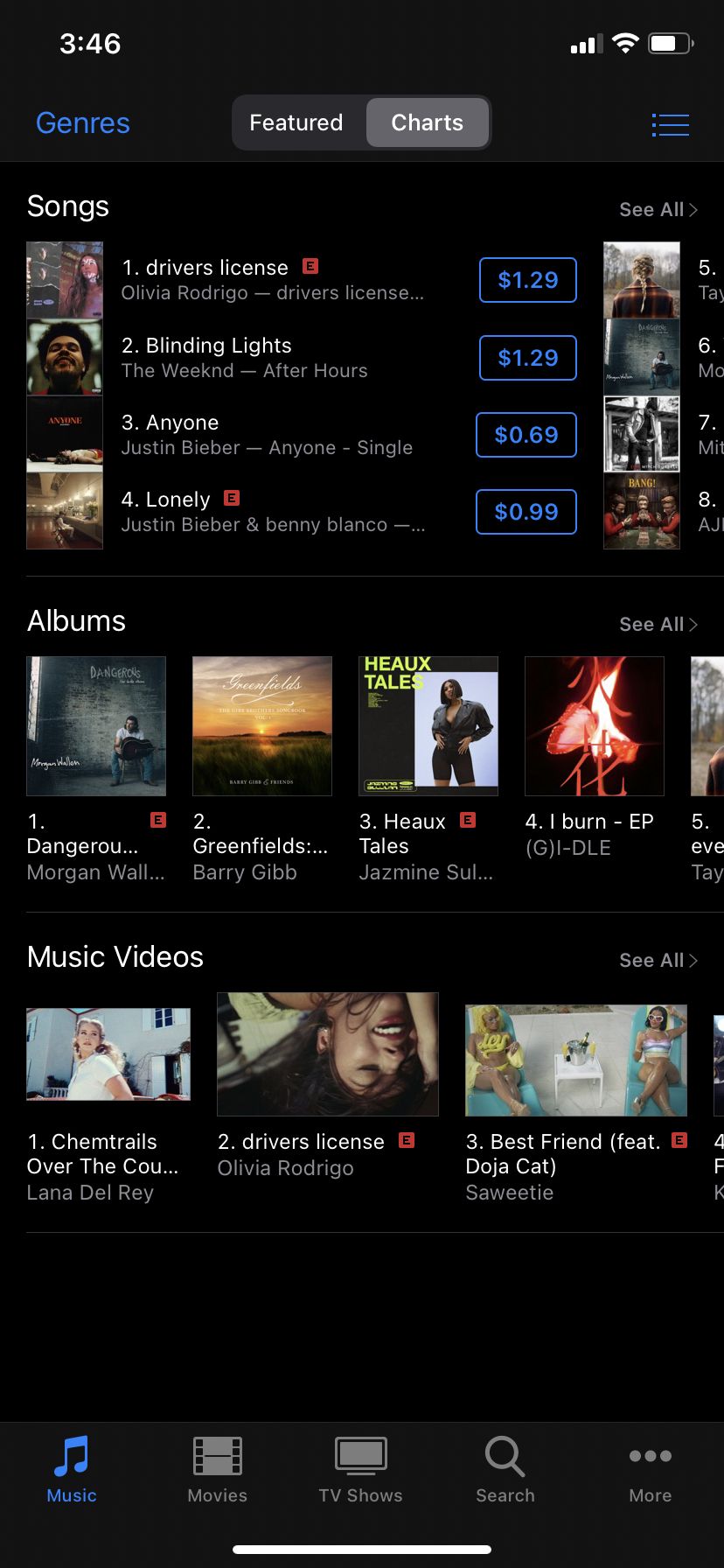The width and height of the screenshot is (724, 1568).
Task: Open the Genres list
Action: 82,123
